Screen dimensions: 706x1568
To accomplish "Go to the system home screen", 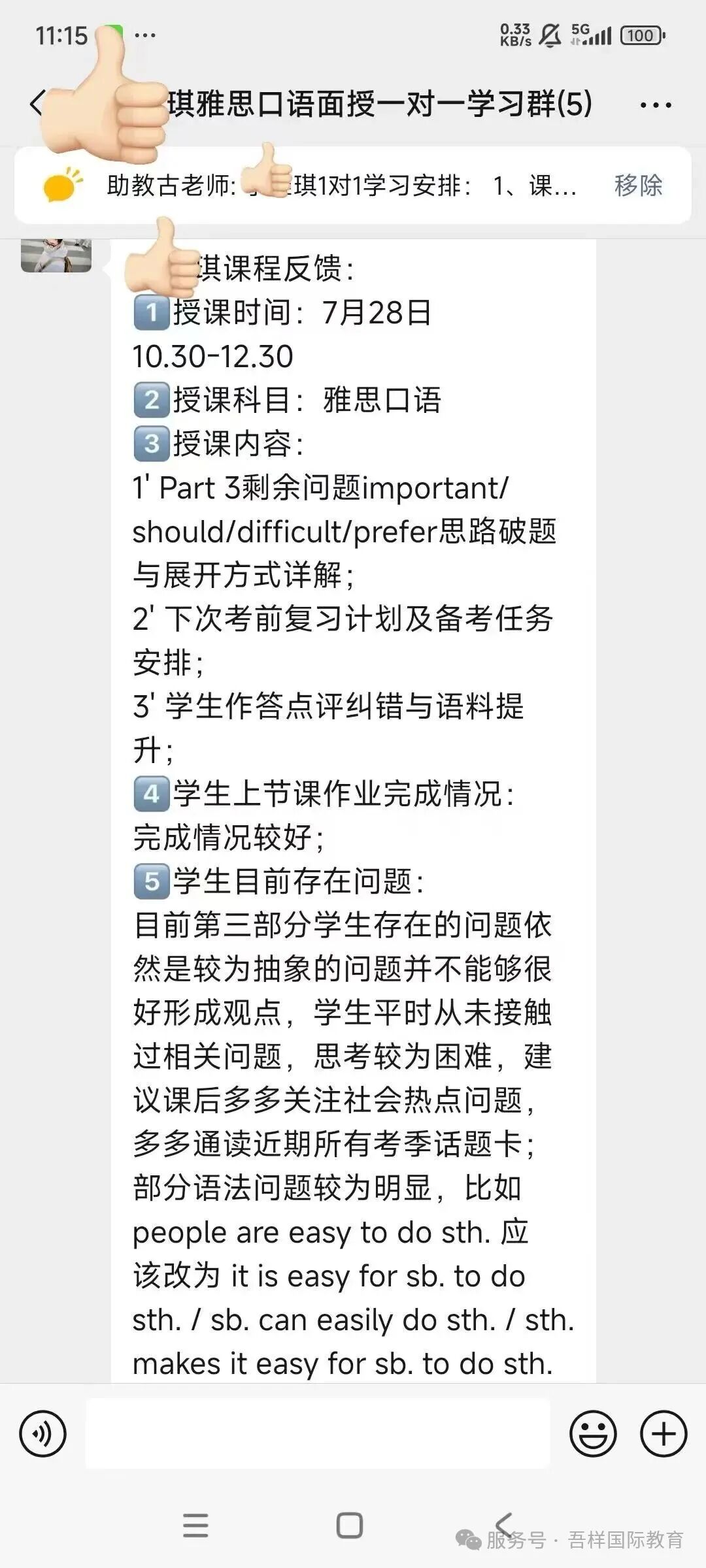I will click(349, 1526).
